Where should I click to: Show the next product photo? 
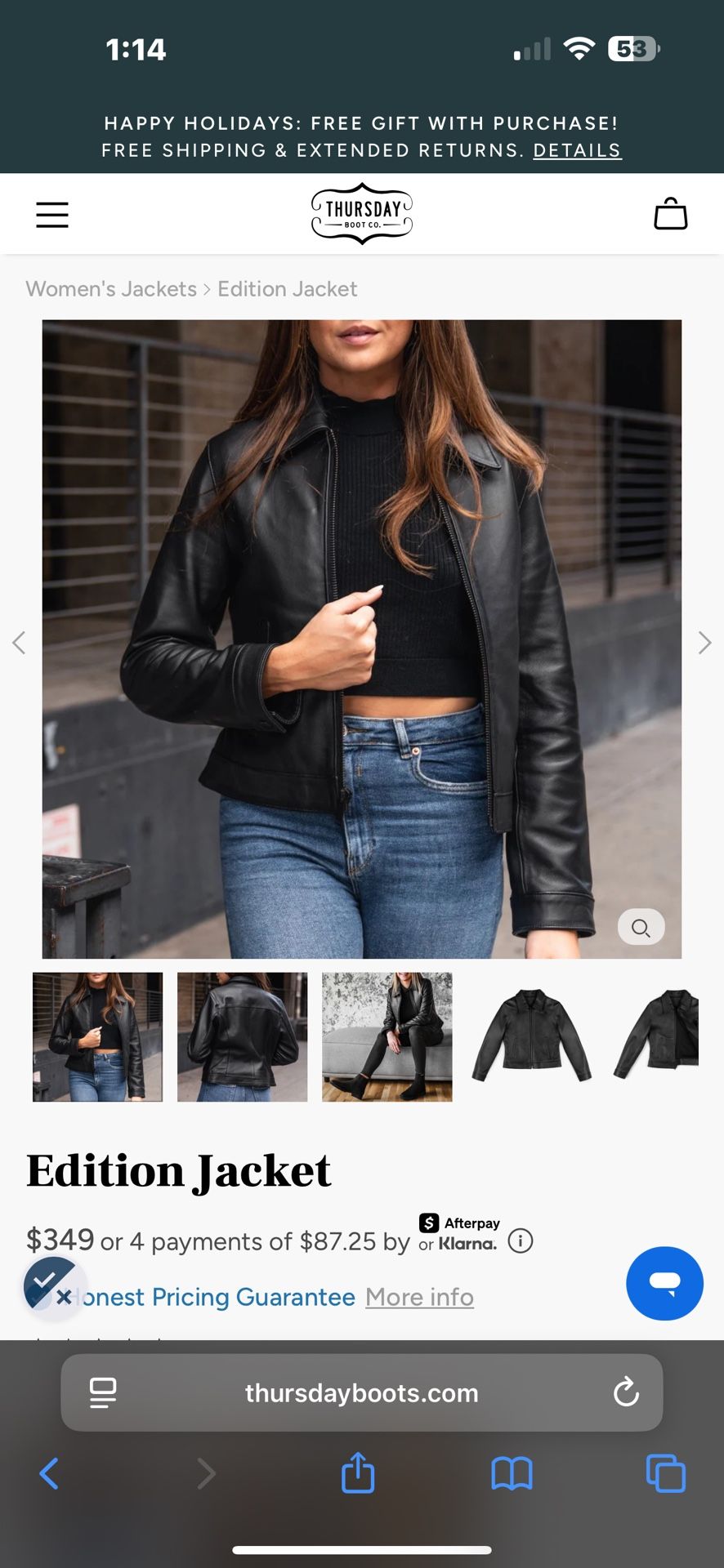pyautogui.click(x=704, y=643)
